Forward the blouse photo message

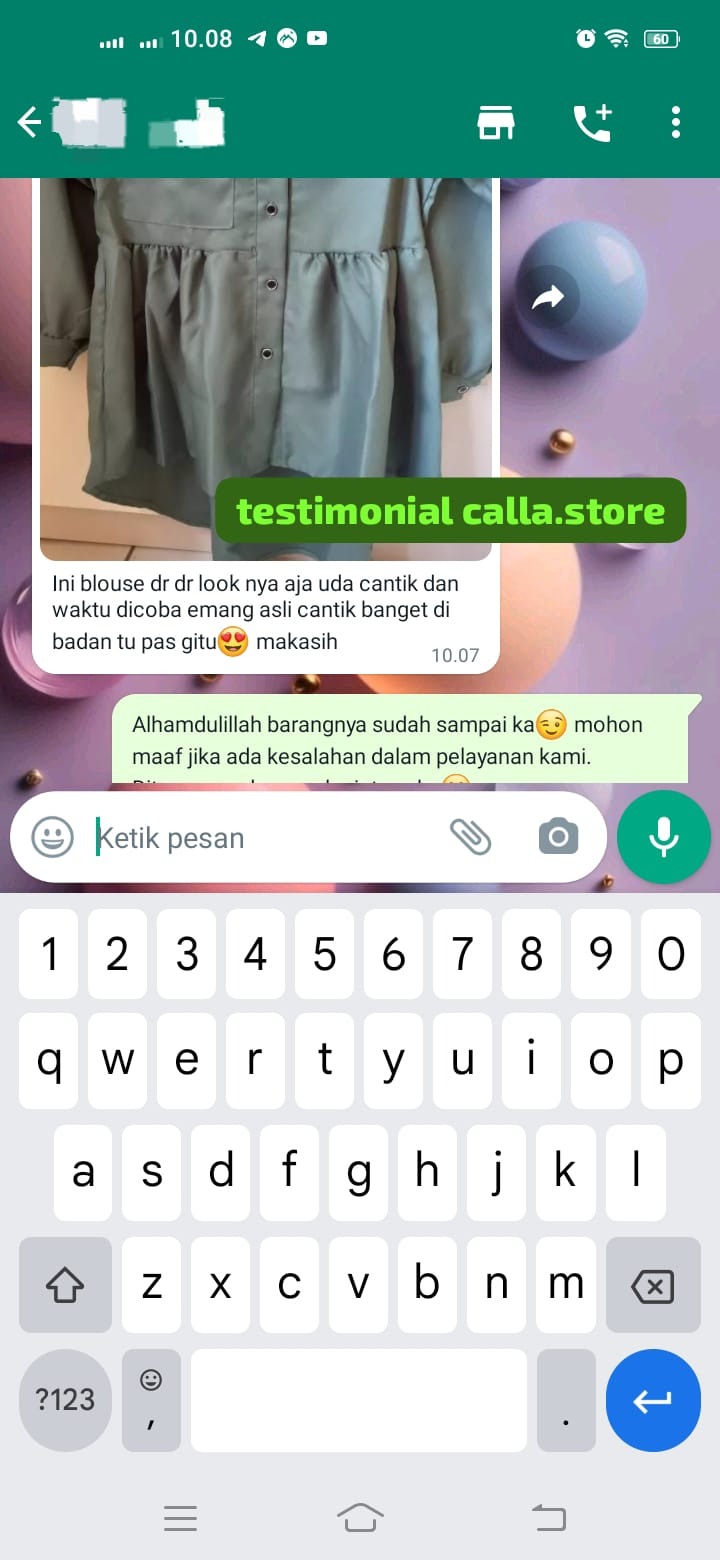[x=548, y=297]
